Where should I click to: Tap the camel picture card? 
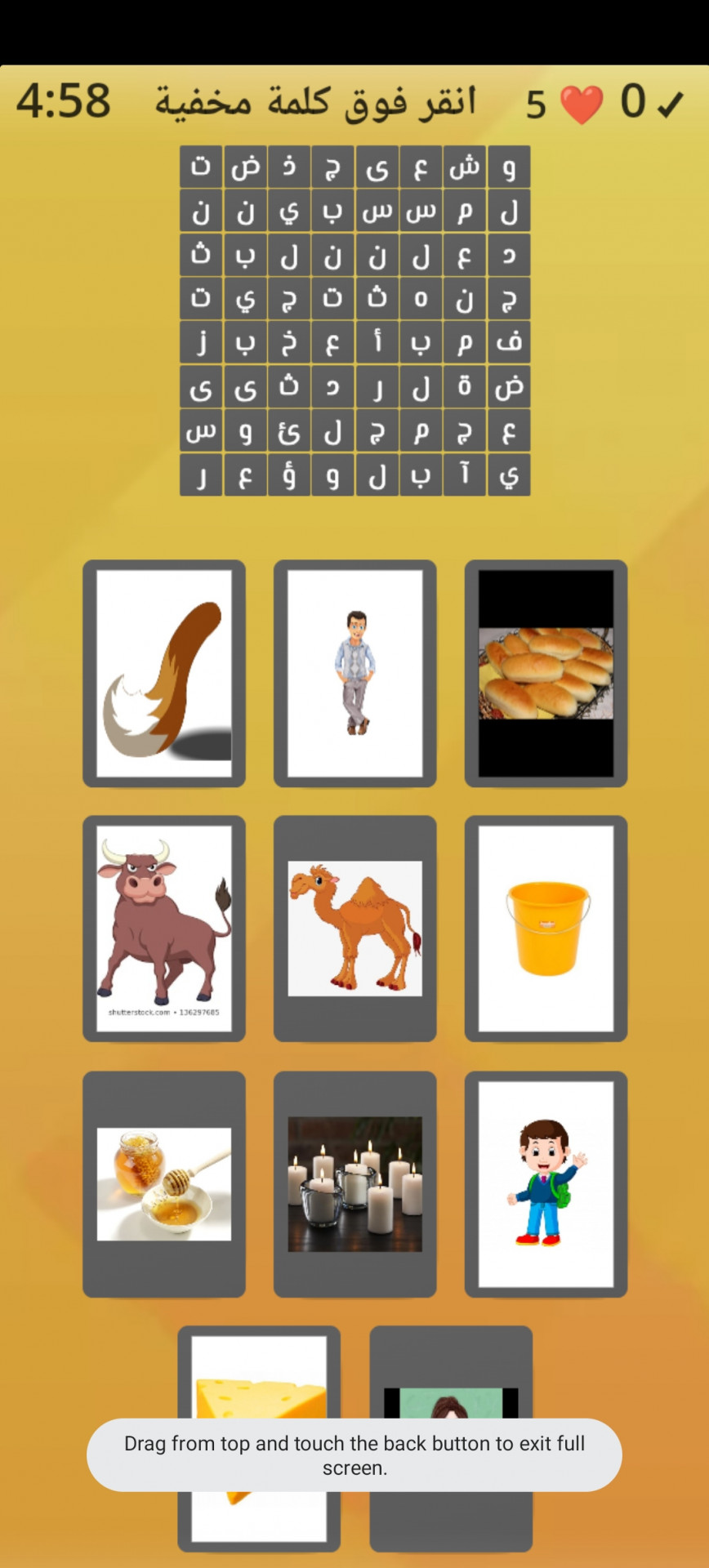pyautogui.click(x=355, y=929)
